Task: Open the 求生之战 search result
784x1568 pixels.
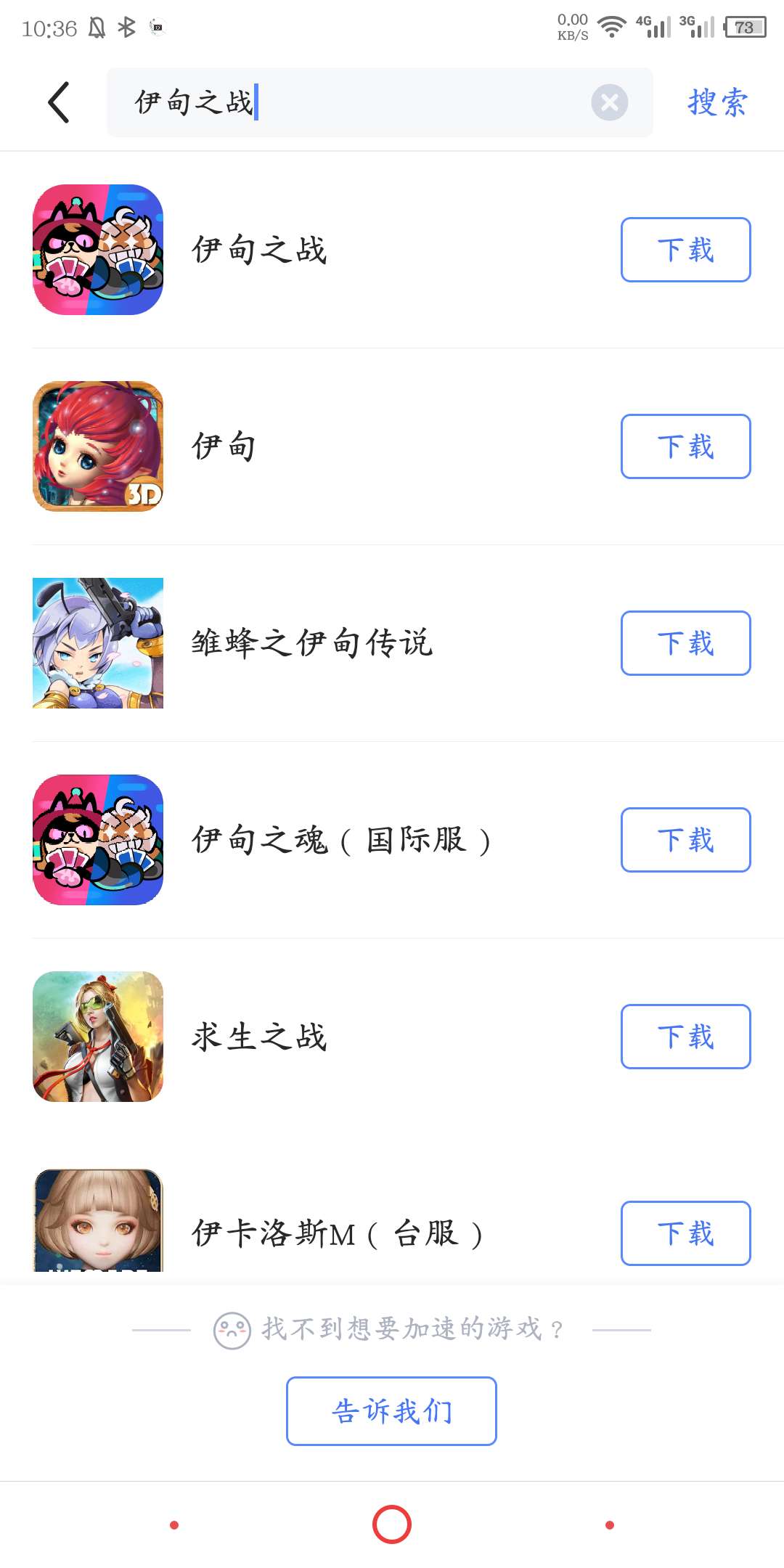Action: point(259,1037)
